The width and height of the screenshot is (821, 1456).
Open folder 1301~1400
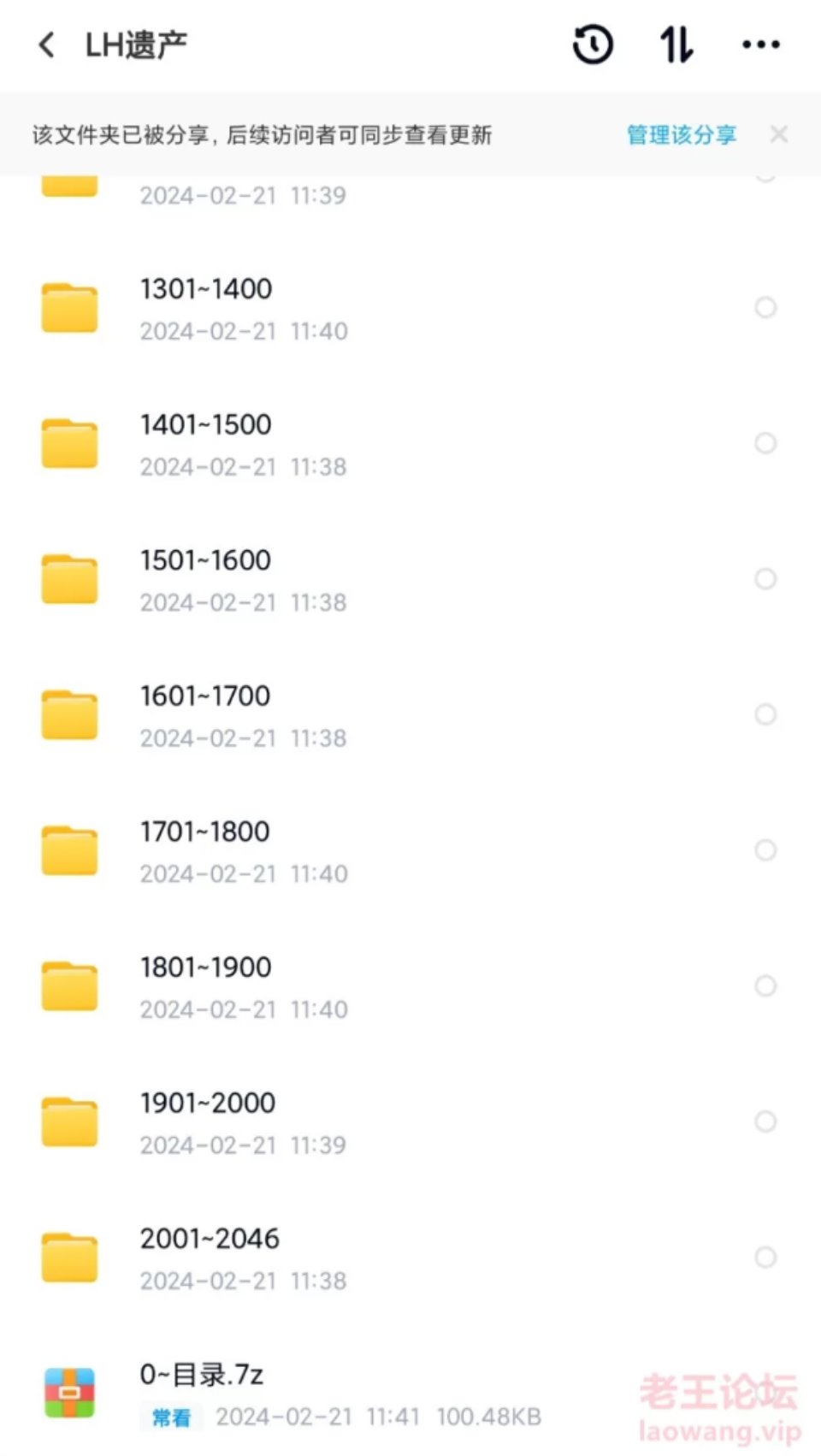point(410,308)
